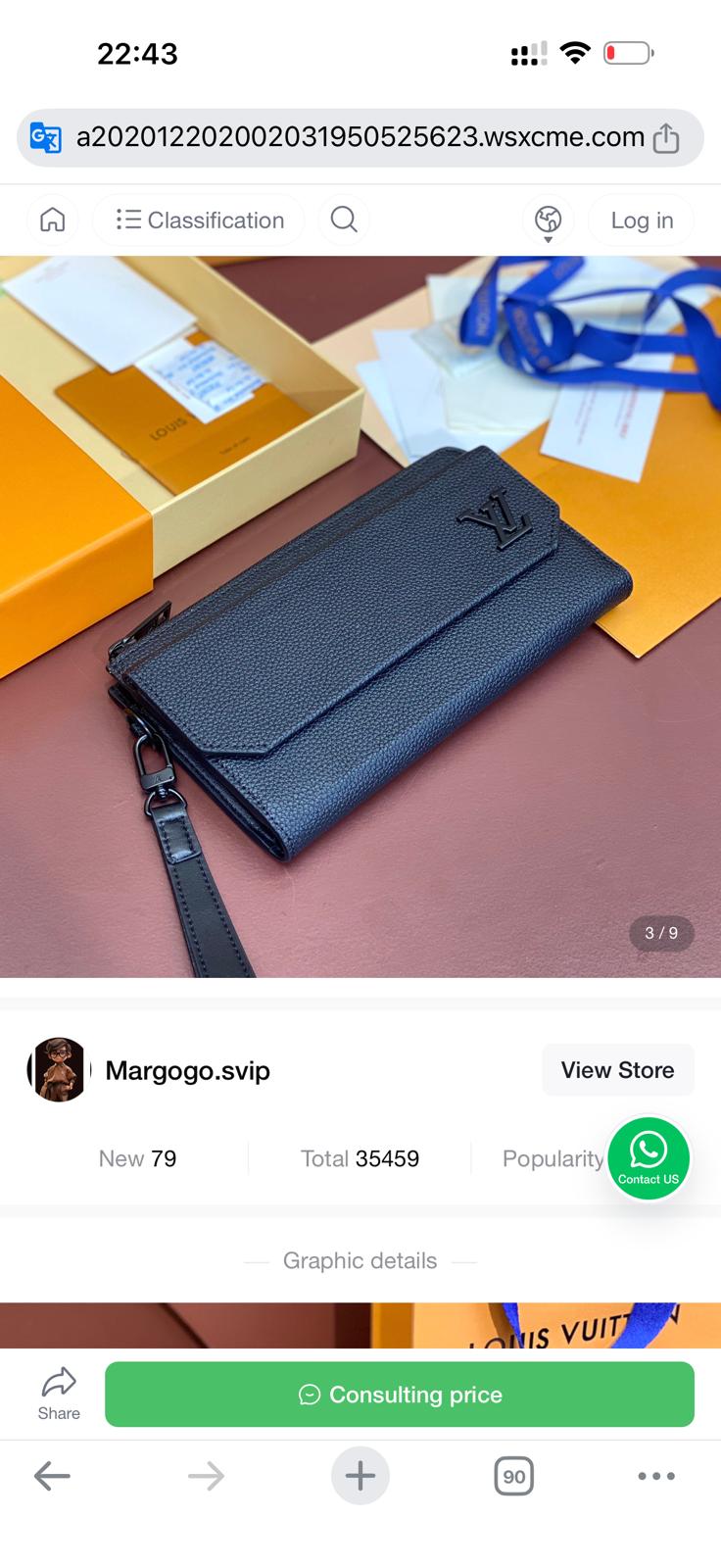Open the Classification menu

[x=199, y=220]
